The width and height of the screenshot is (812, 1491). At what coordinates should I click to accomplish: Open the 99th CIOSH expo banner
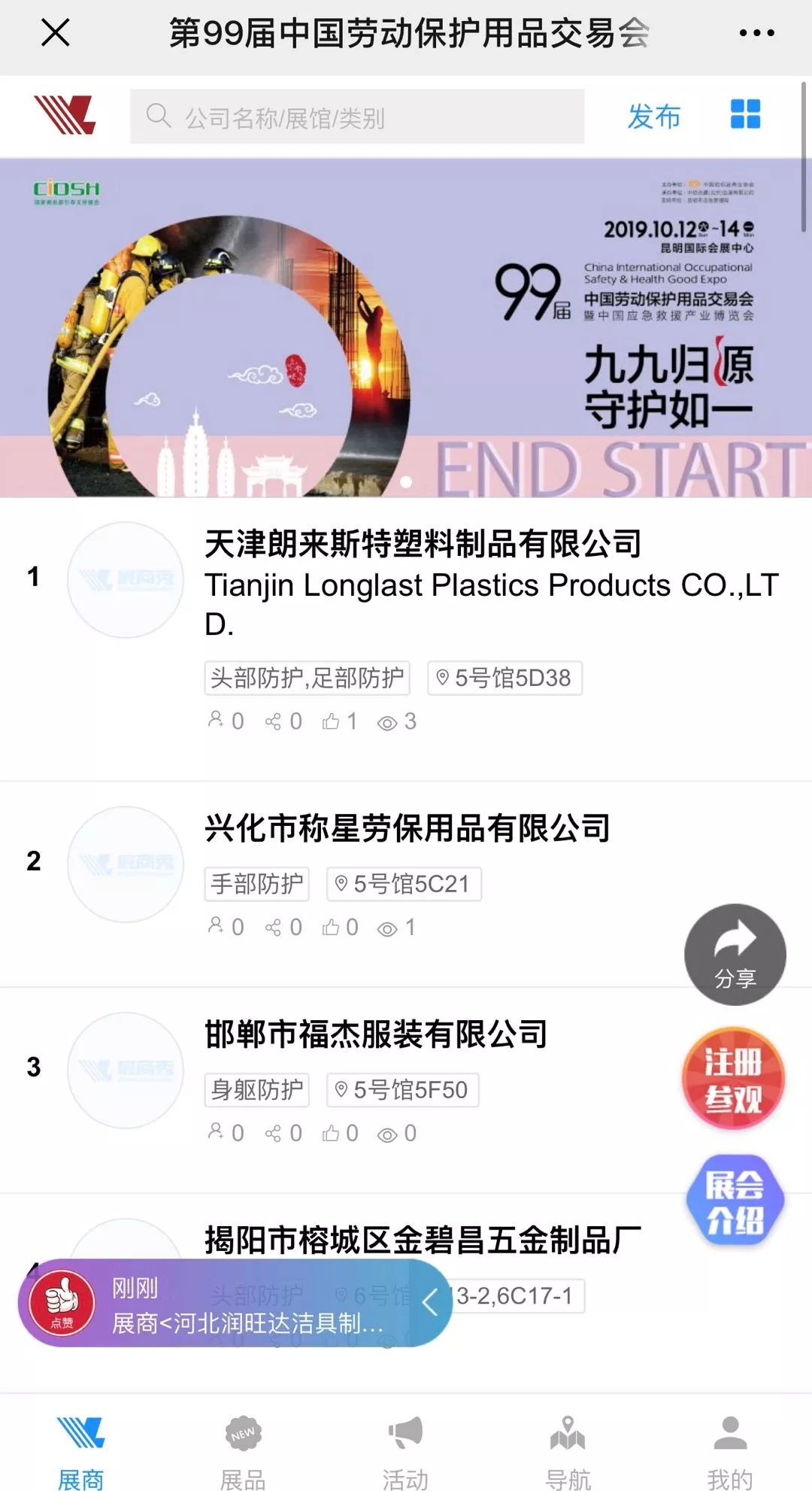click(406, 328)
